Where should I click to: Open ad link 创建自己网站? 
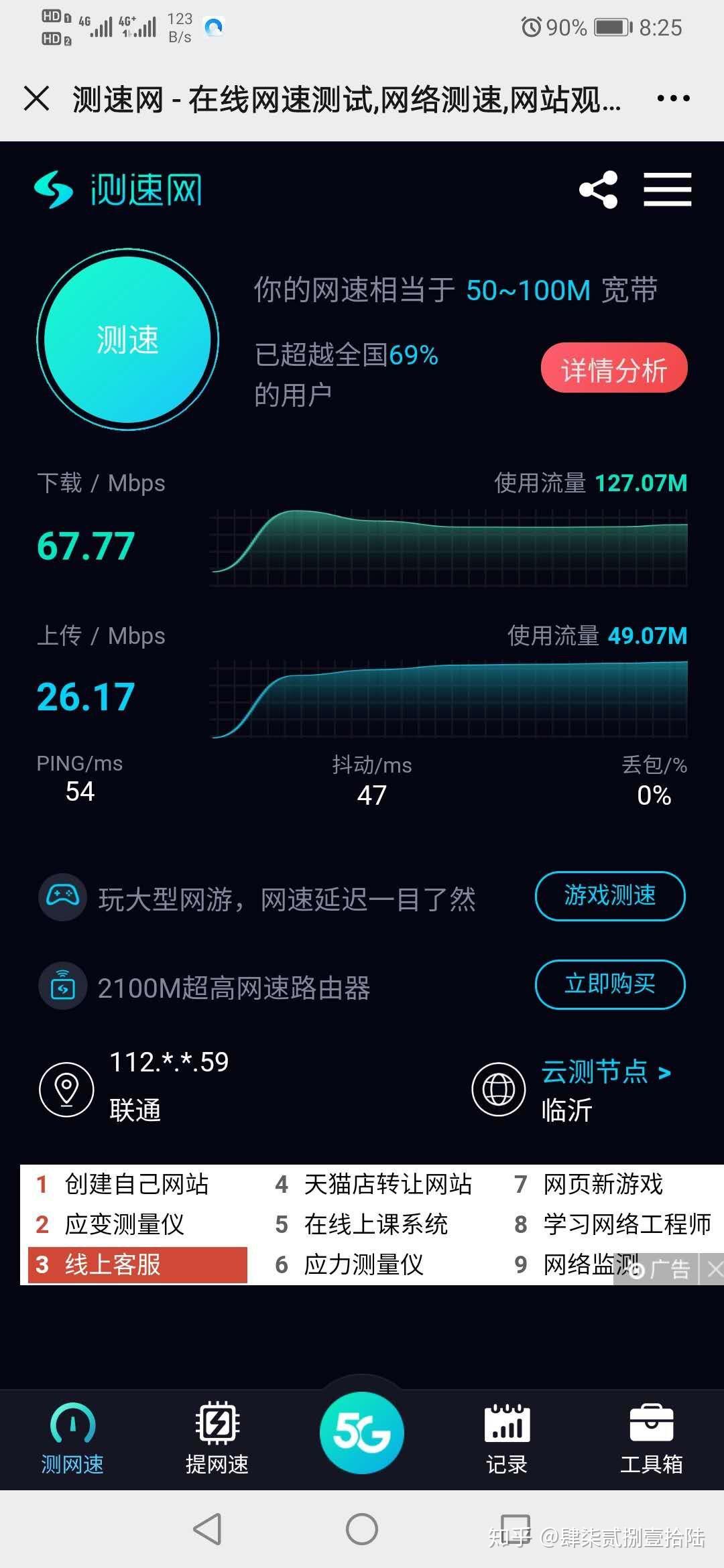(123, 1184)
